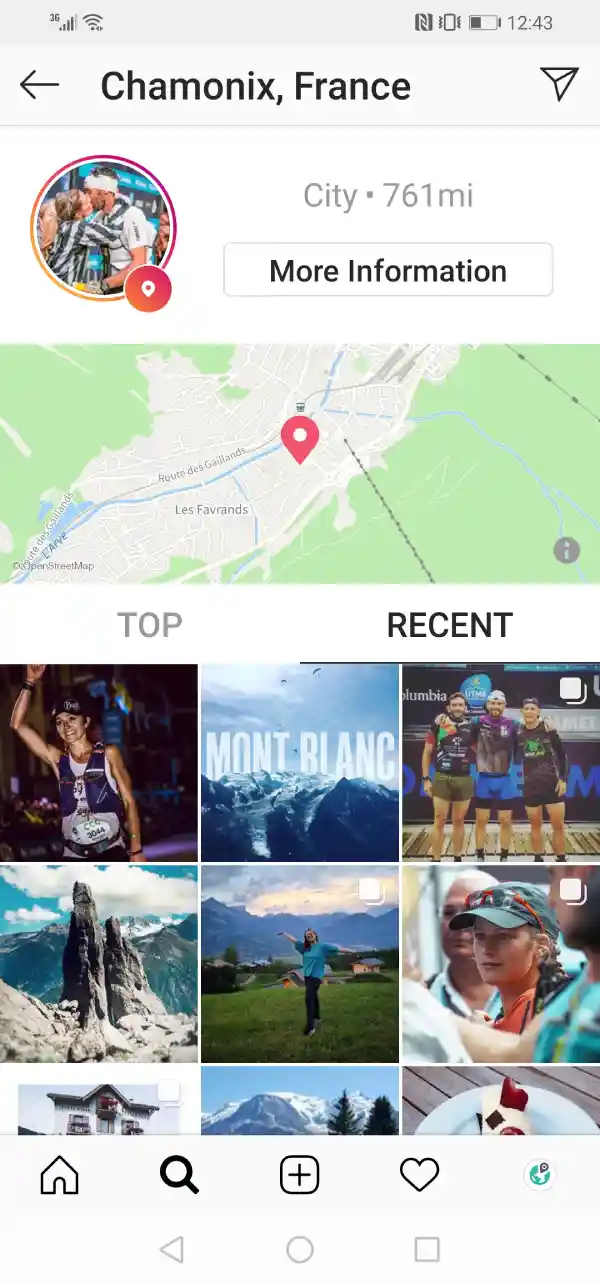The height and width of the screenshot is (1284, 600).
Task: Open the woman in meadow post
Action: pos(300,964)
